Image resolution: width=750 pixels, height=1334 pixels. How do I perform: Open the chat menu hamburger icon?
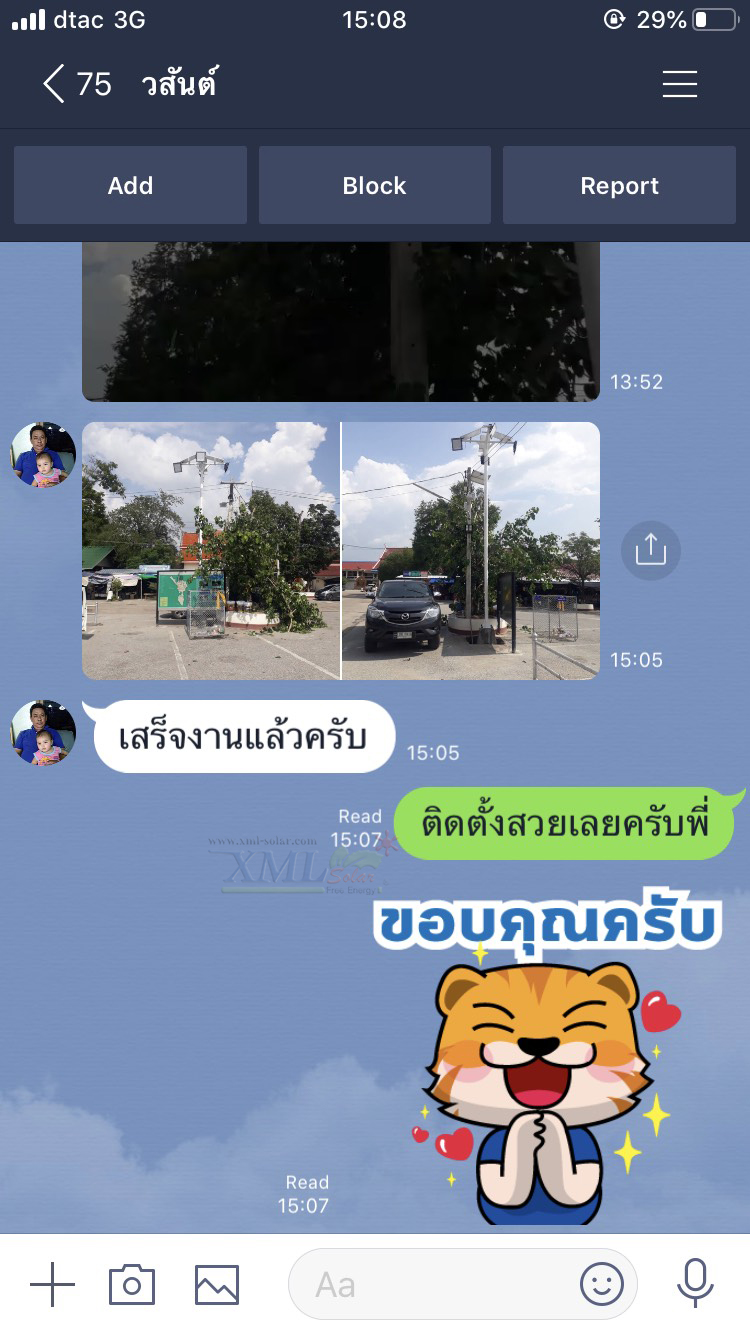[x=679, y=84]
